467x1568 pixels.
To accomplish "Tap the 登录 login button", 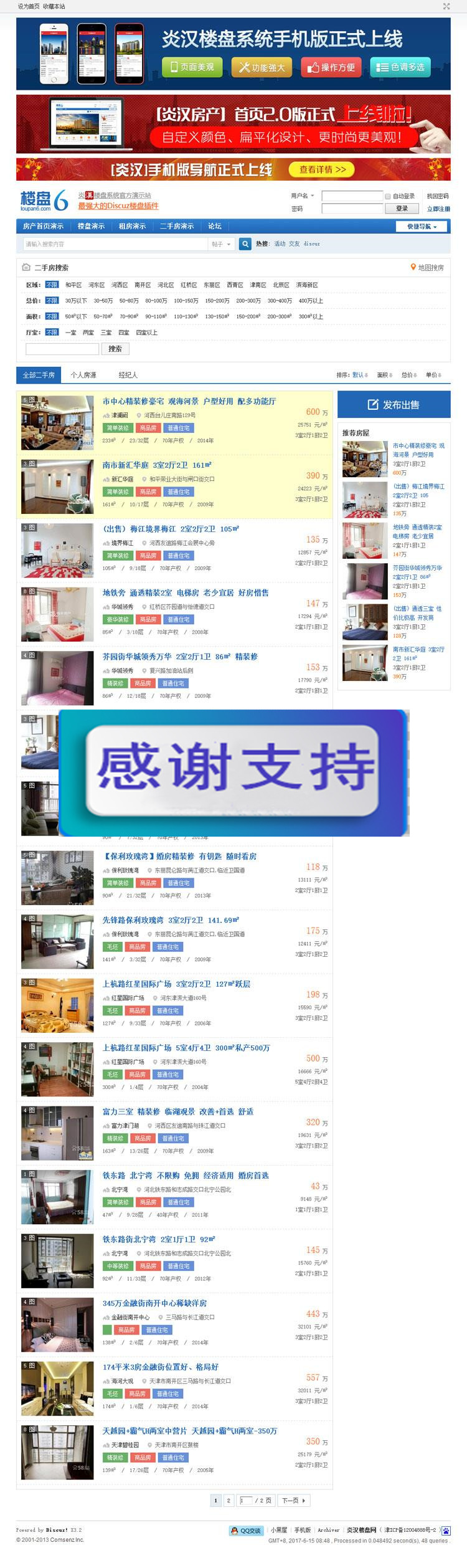I will click(x=402, y=209).
